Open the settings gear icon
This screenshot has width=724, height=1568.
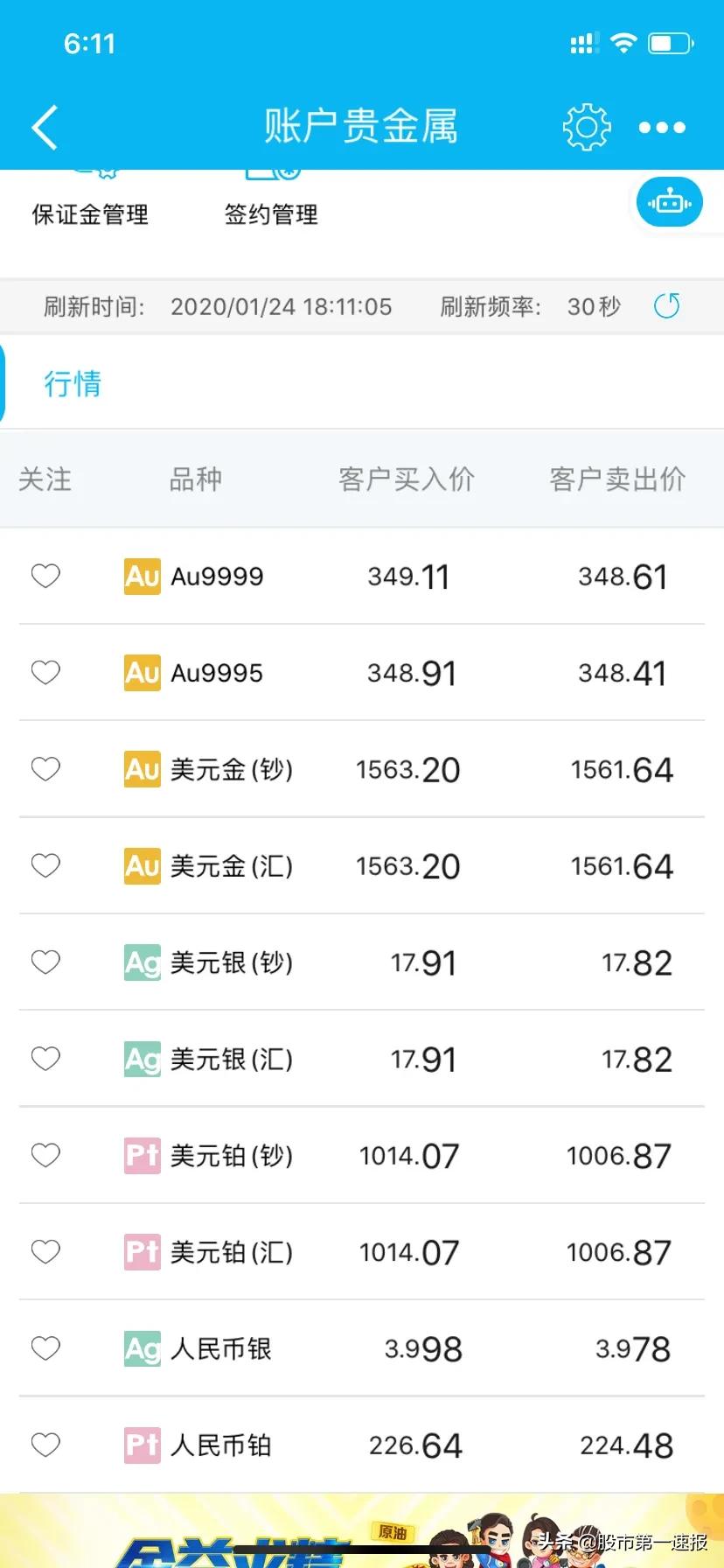[x=586, y=128]
